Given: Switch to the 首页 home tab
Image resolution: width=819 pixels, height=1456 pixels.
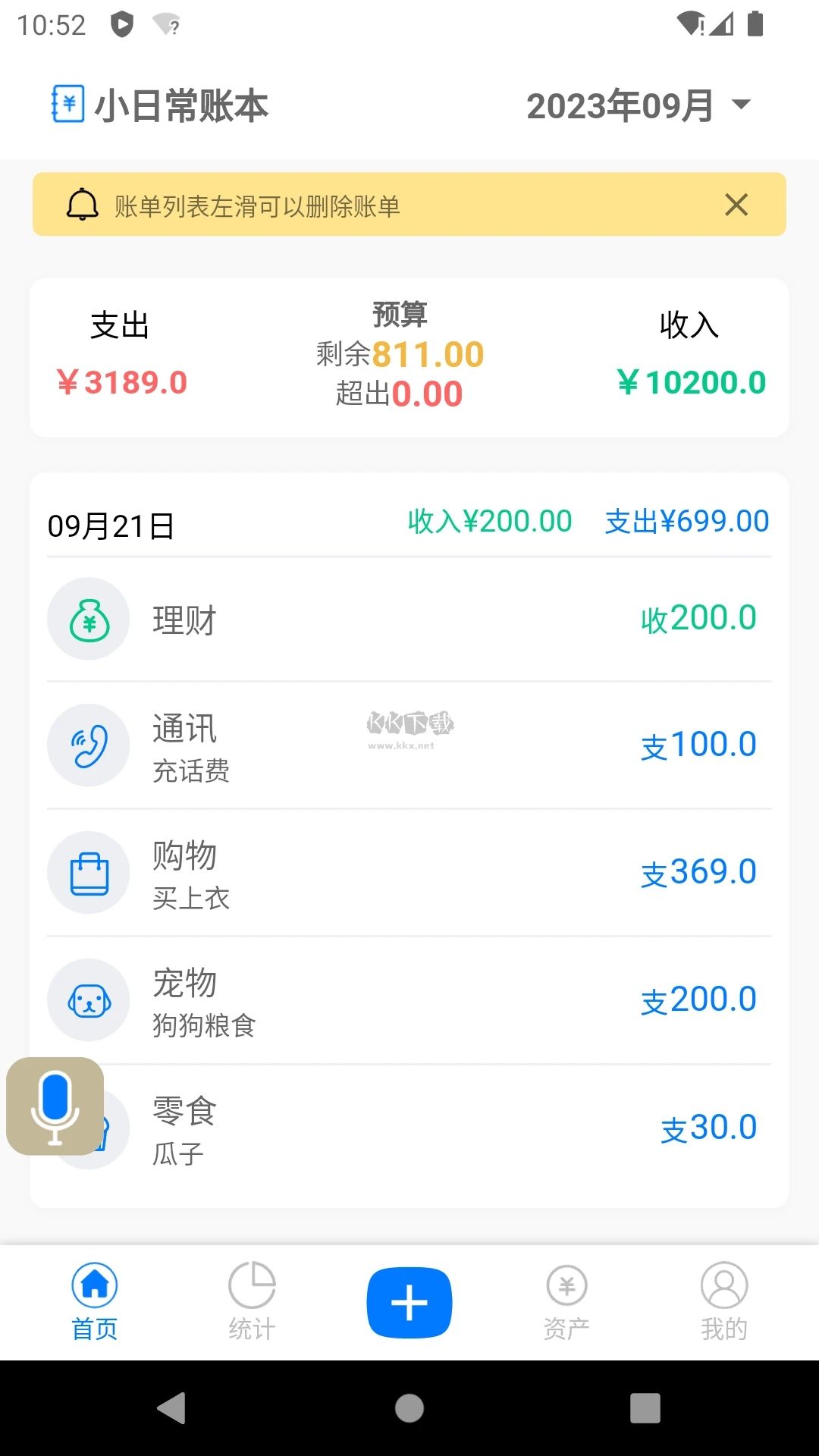Looking at the screenshot, I should point(94,1301).
